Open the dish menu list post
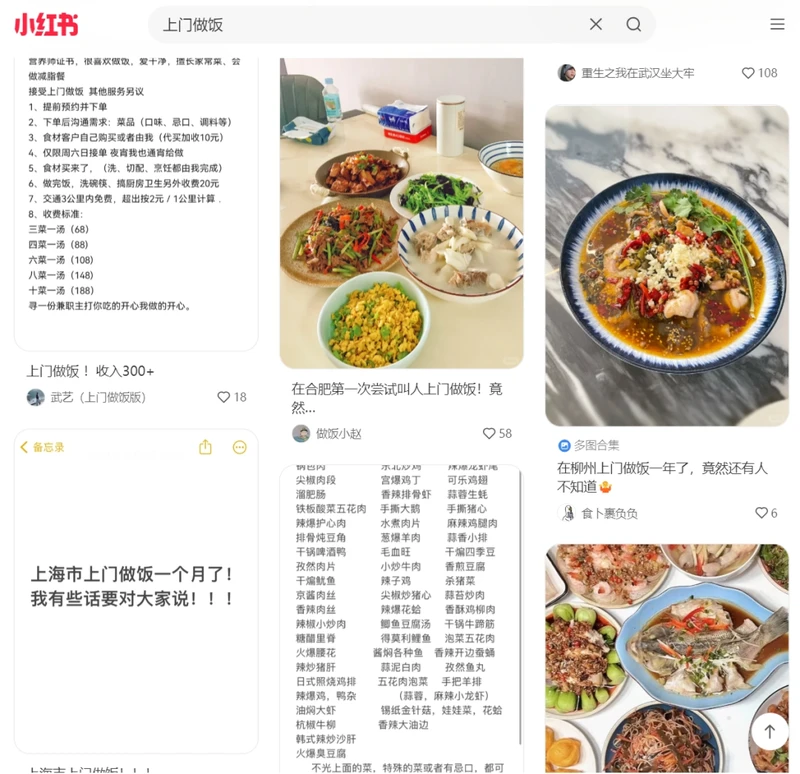The width and height of the screenshot is (800, 774). [401, 610]
